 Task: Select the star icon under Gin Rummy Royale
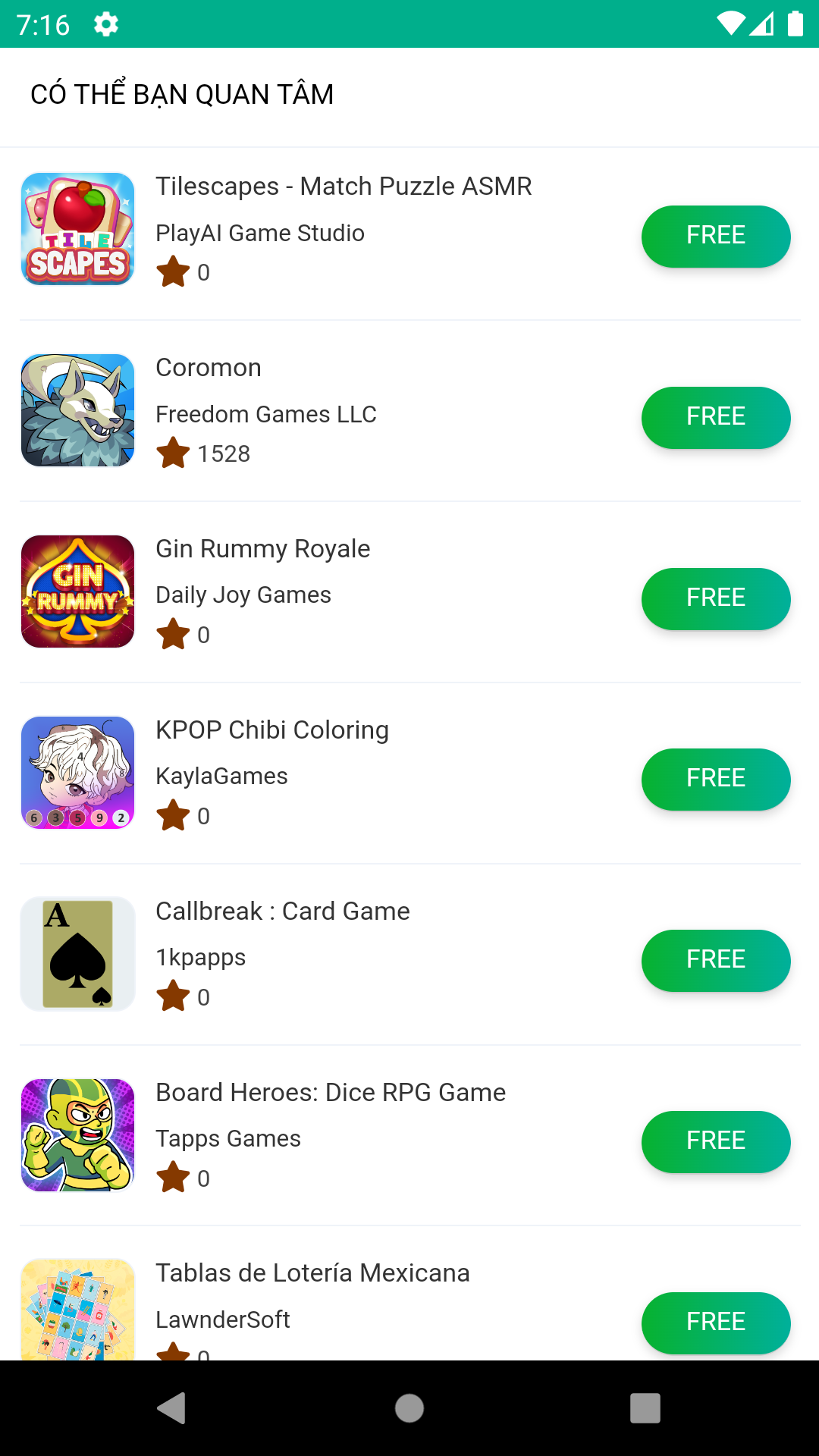point(175,634)
